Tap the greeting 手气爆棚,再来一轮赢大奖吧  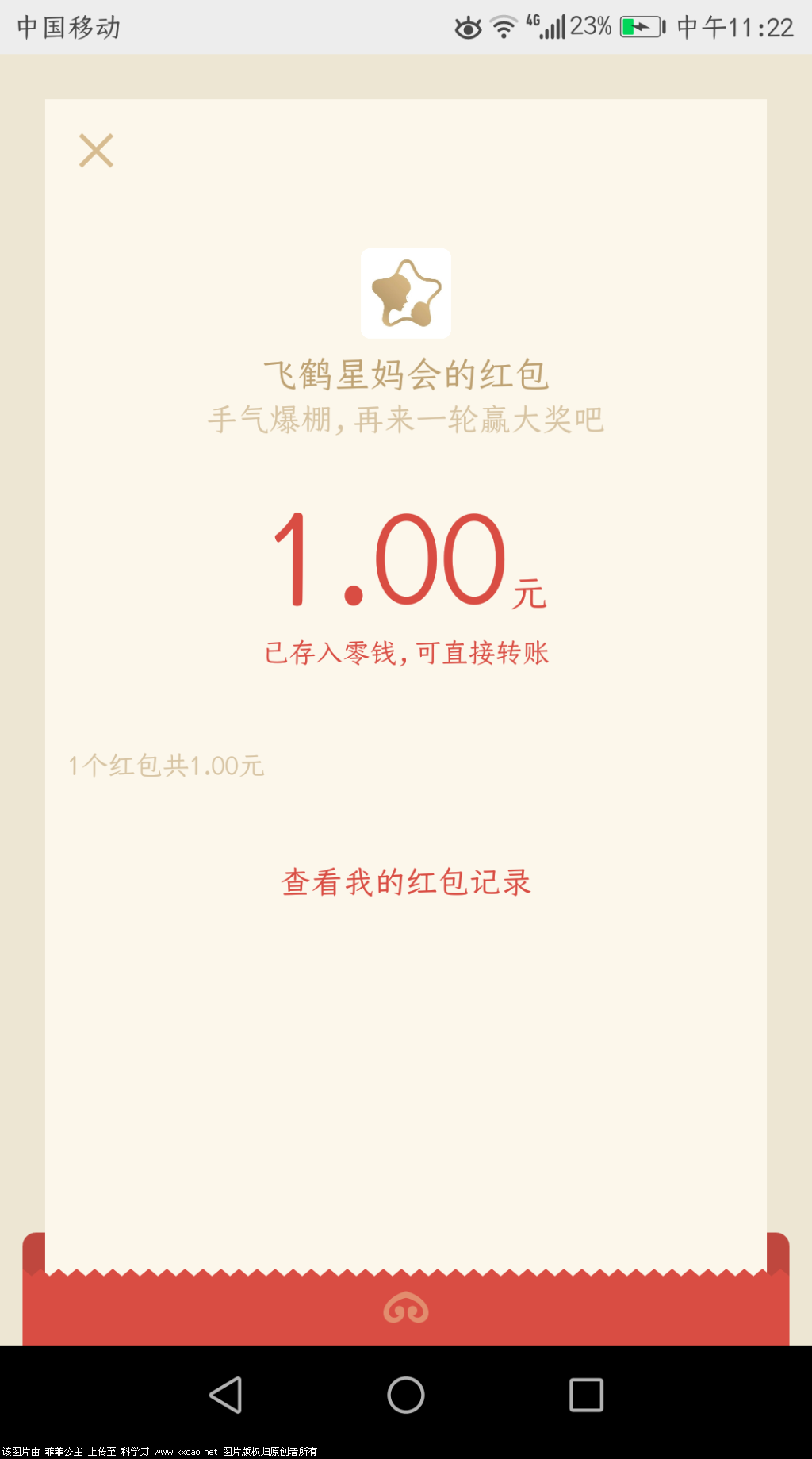406,421
